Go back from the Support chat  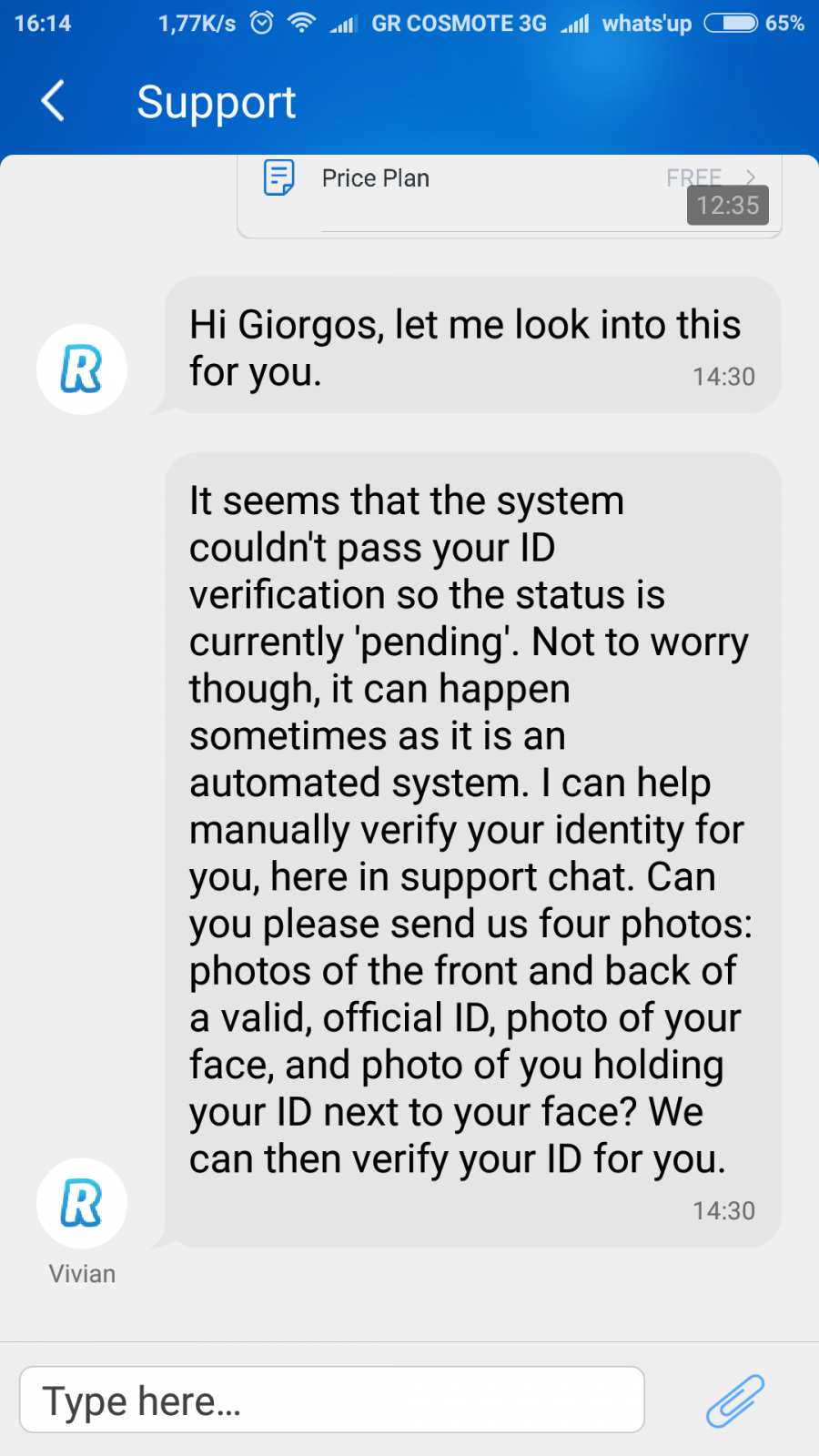(53, 101)
